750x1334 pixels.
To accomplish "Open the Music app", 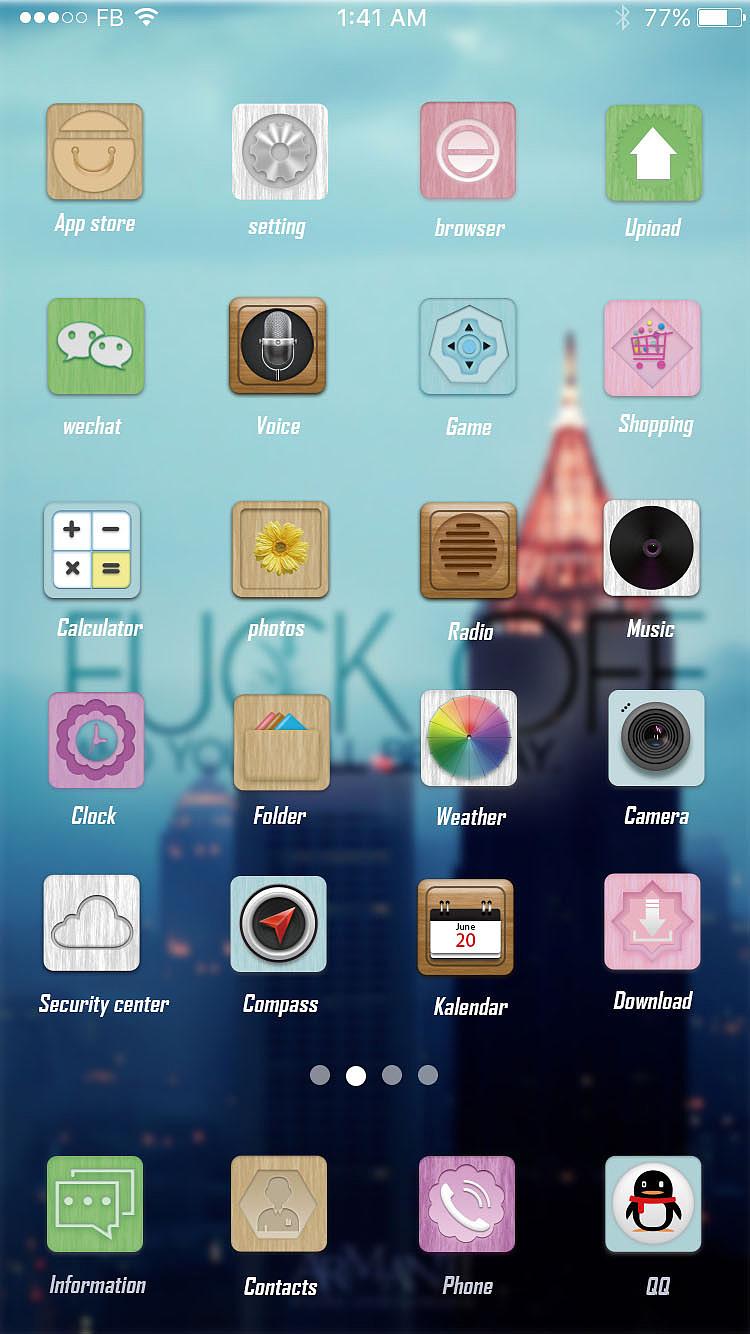I will (x=652, y=548).
